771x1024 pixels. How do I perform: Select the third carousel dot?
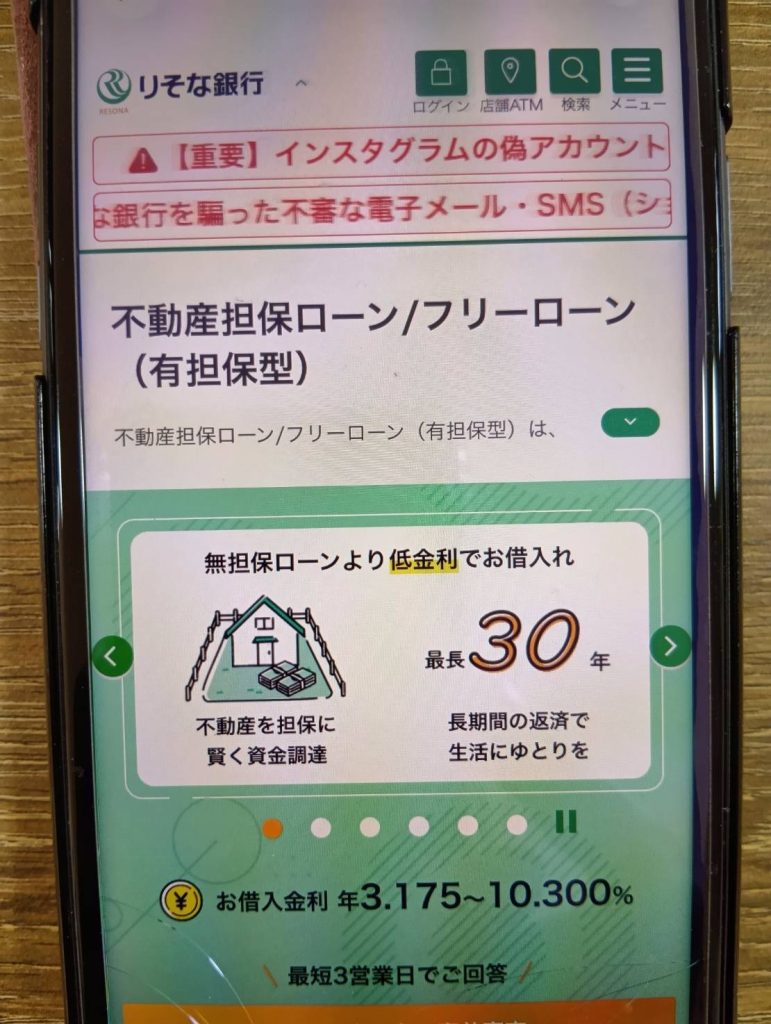(x=369, y=826)
